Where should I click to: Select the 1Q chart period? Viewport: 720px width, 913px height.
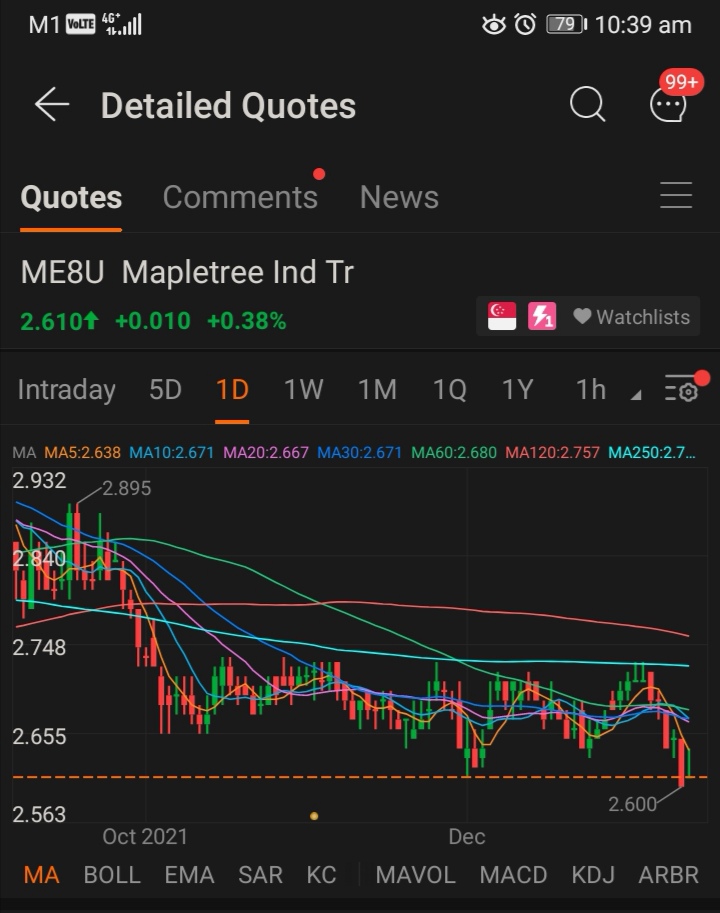449,389
